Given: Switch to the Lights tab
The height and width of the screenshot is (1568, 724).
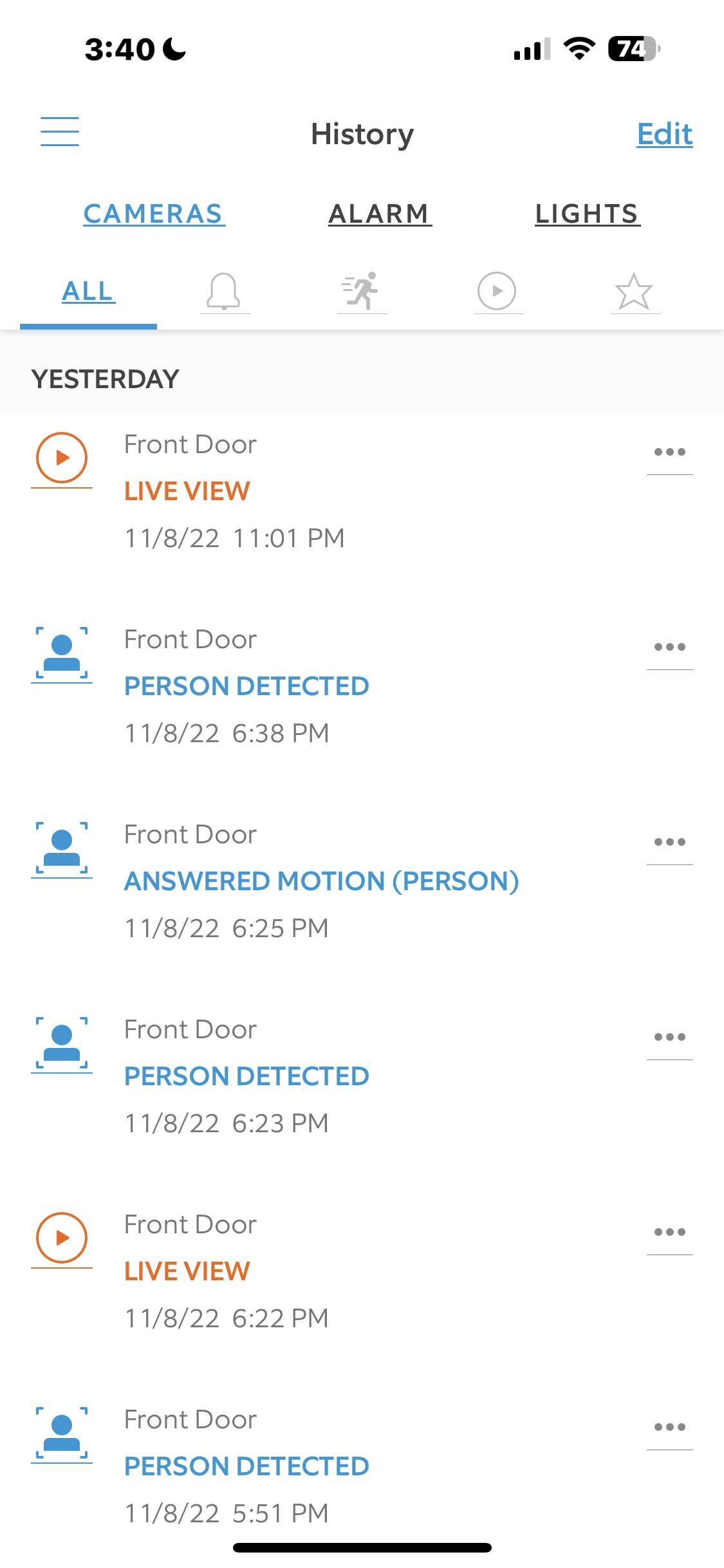Looking at the screenshot, I should tap(587, 214).
